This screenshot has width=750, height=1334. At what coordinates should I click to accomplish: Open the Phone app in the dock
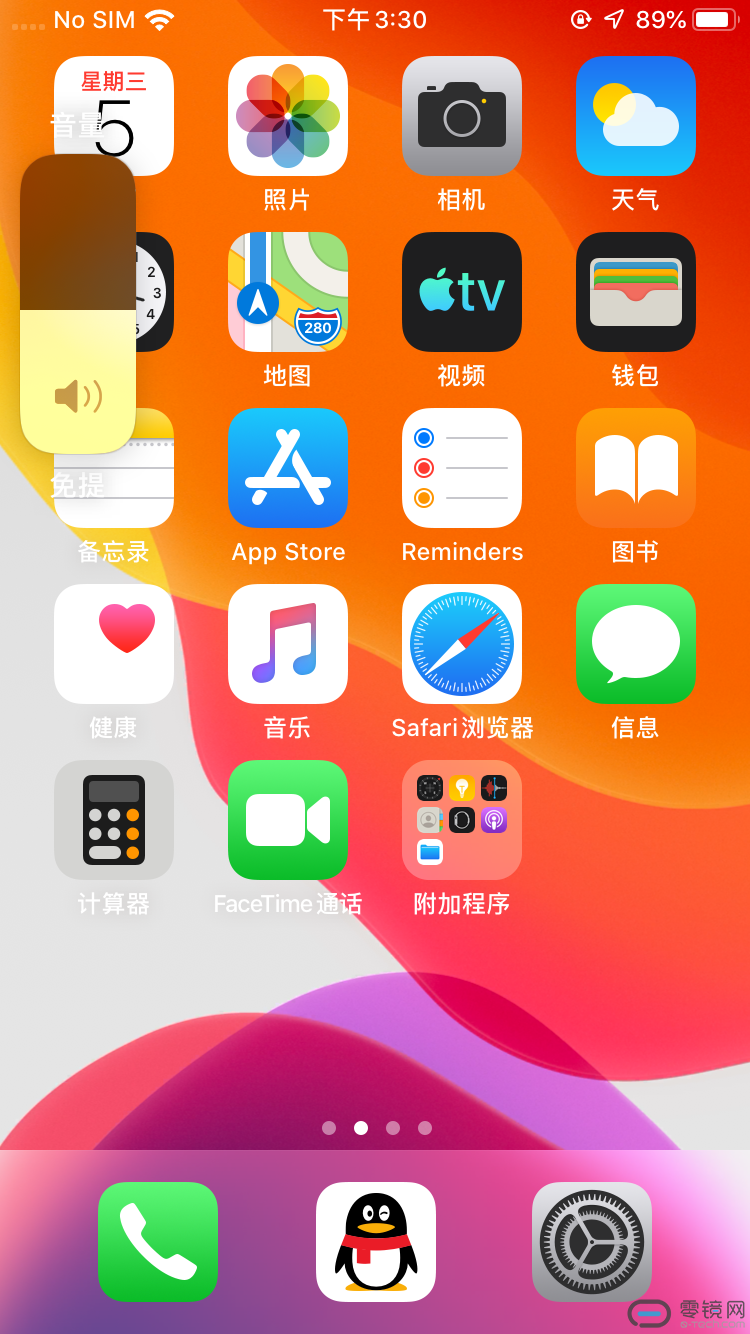pyautogui.click(x=158, y=1242)
